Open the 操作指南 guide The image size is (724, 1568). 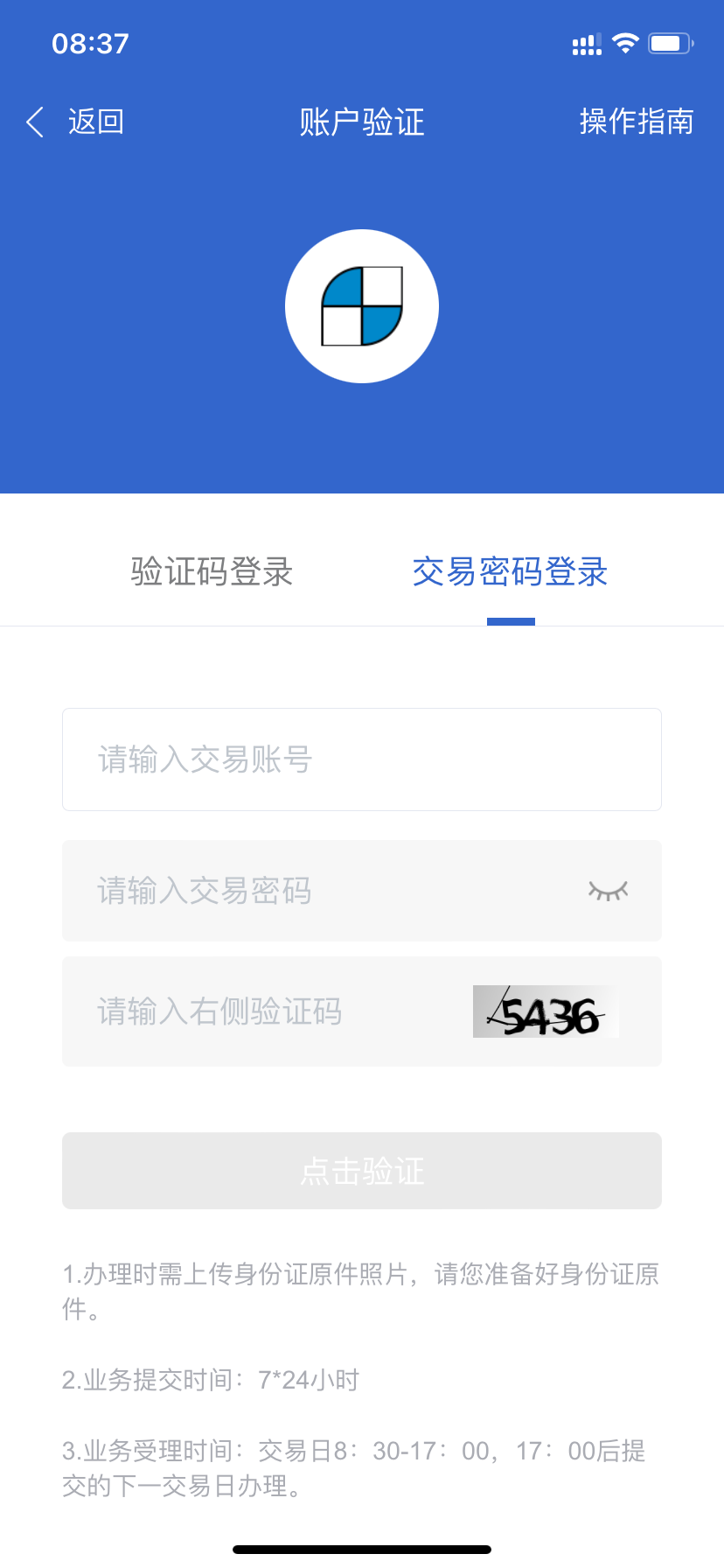[636, 122]
